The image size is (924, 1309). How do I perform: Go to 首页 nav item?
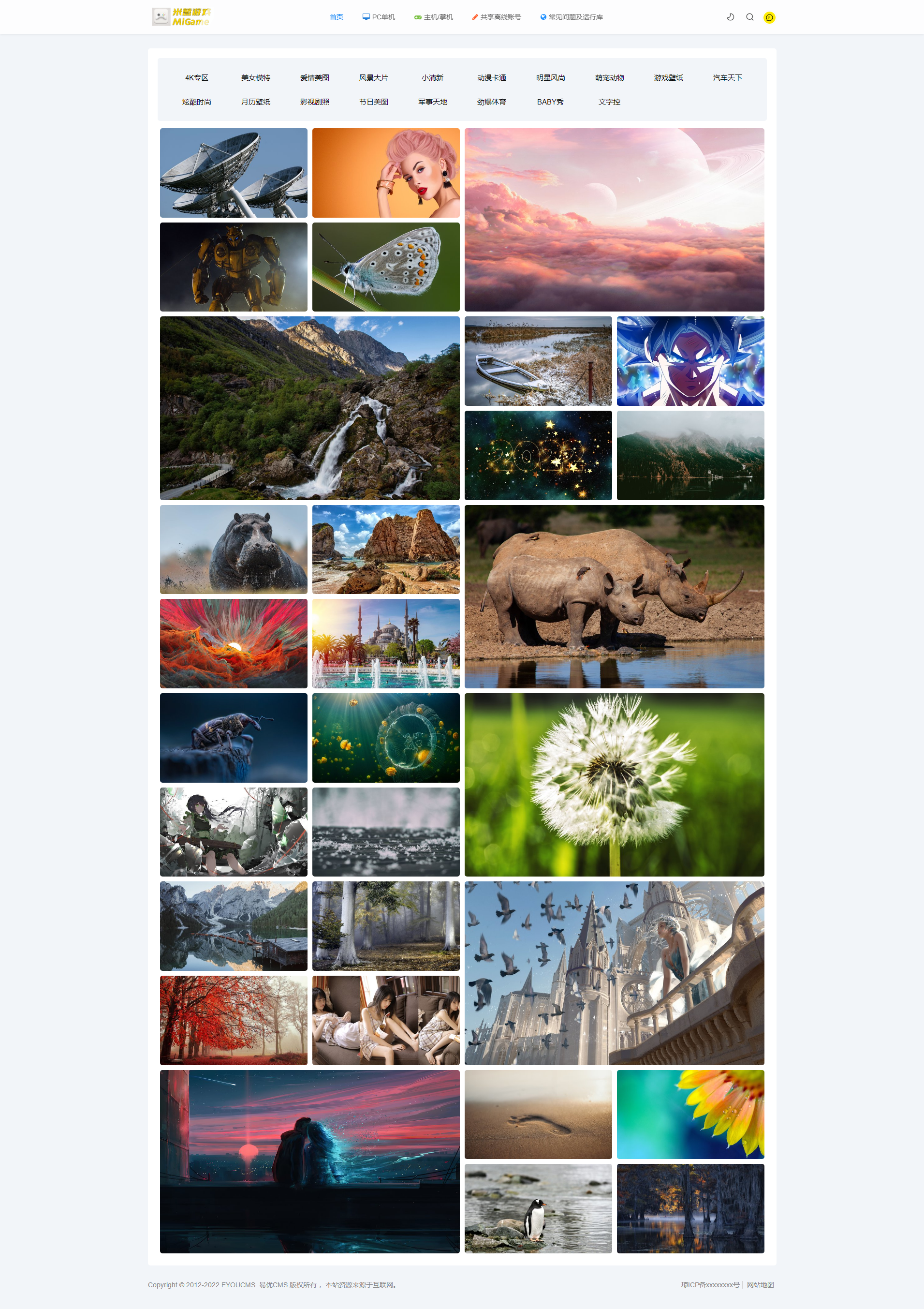[337, 17]
